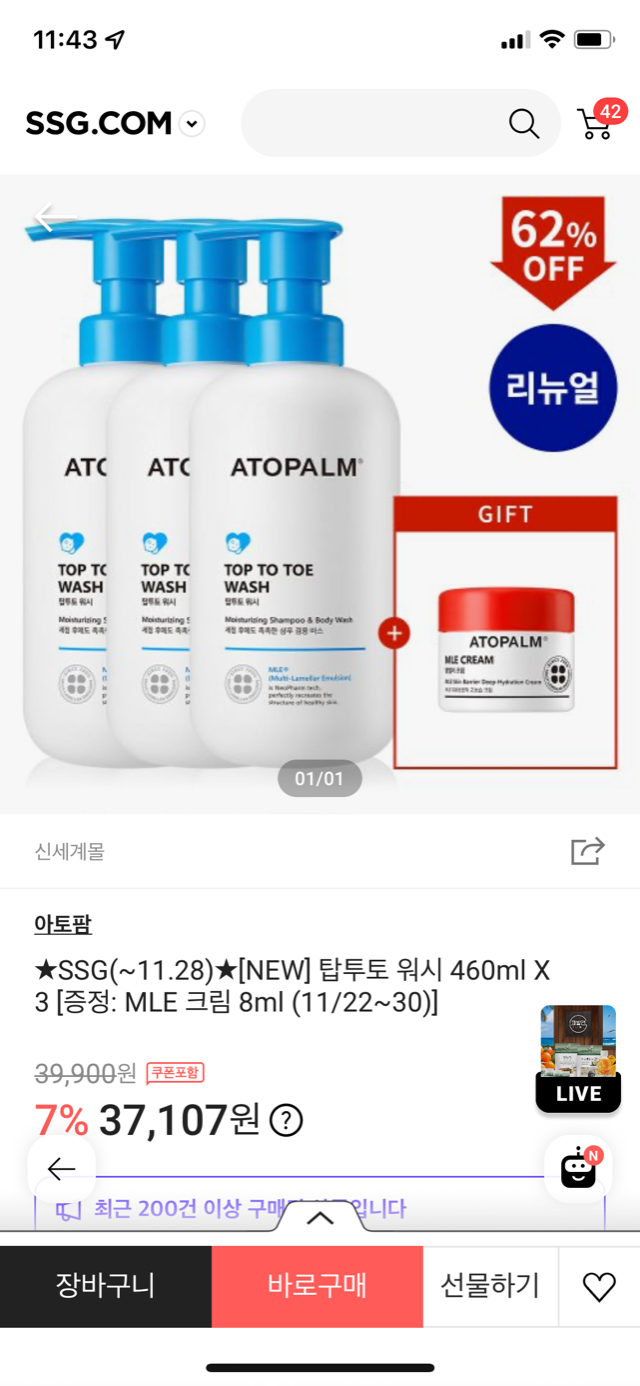Send as gift with 선물하기
Viewport: 640px width, 1386px height.
click(x=490, y=1286)
